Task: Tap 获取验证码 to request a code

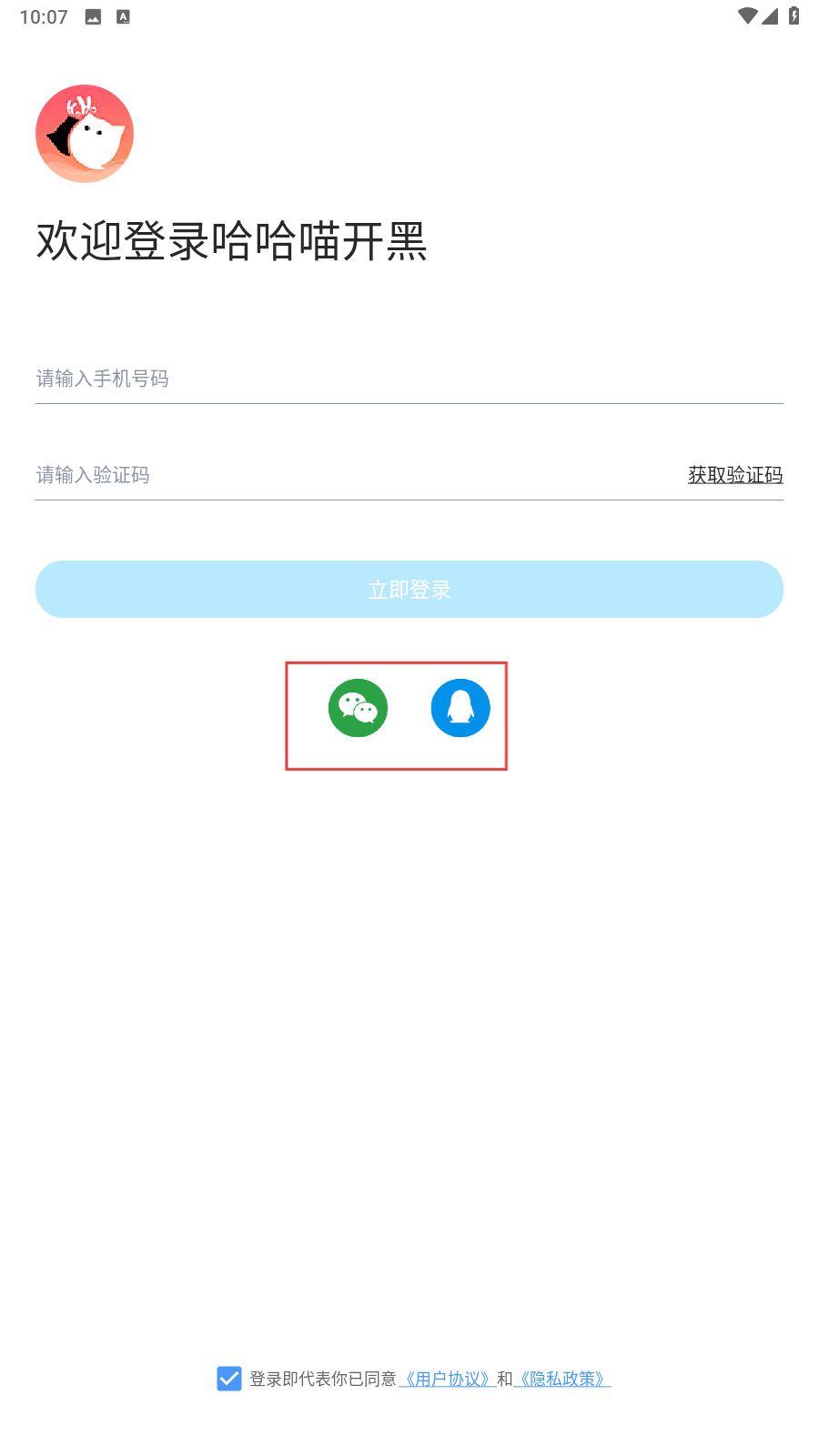Action: click(x=735, y=475)
